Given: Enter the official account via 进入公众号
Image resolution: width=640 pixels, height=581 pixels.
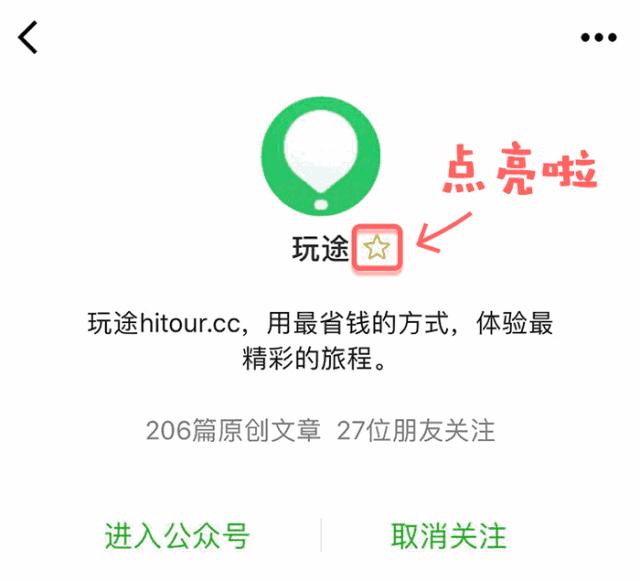Looking at the screenshot, I should tap(177, 536).
